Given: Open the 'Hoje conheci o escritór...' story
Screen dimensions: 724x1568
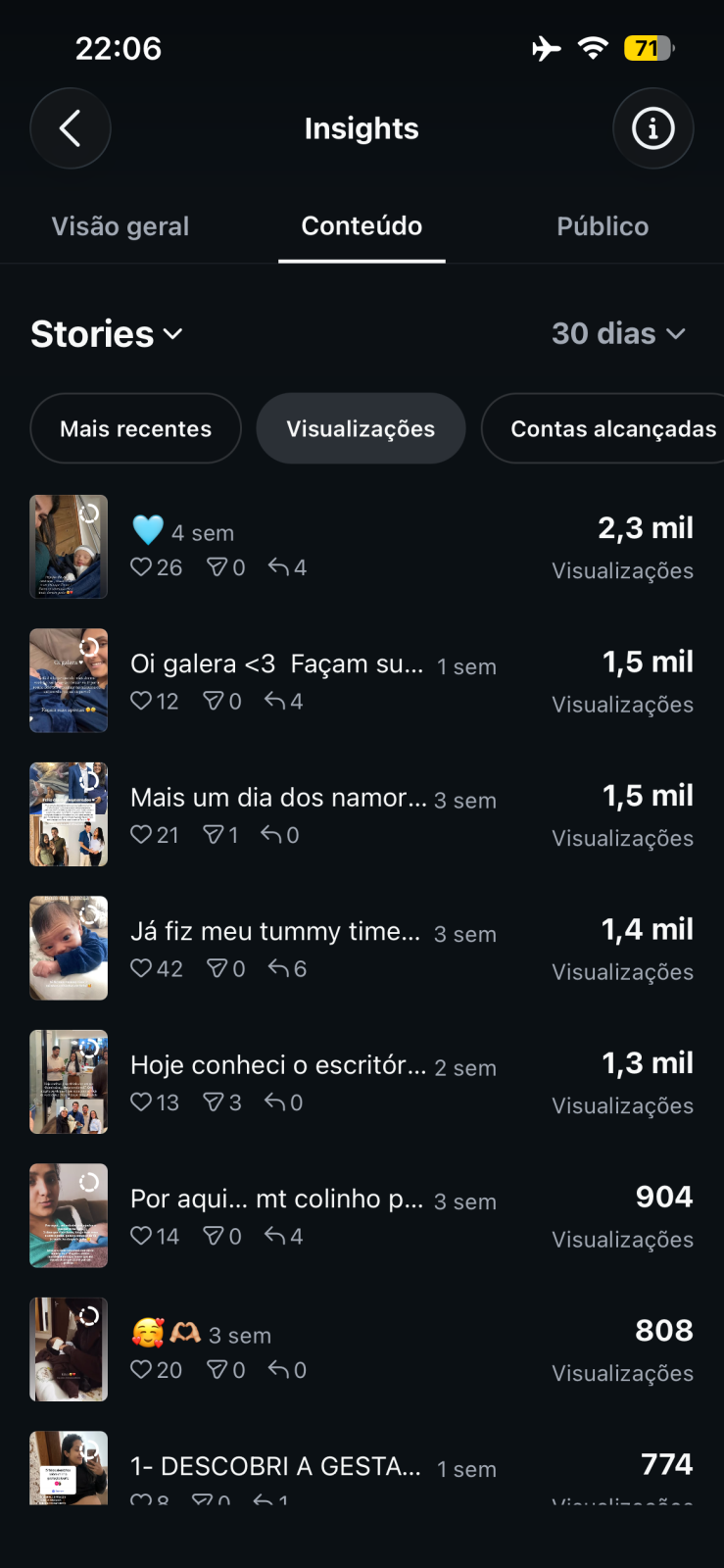Looking at the screenshot, I should [x=362, y=1082].
